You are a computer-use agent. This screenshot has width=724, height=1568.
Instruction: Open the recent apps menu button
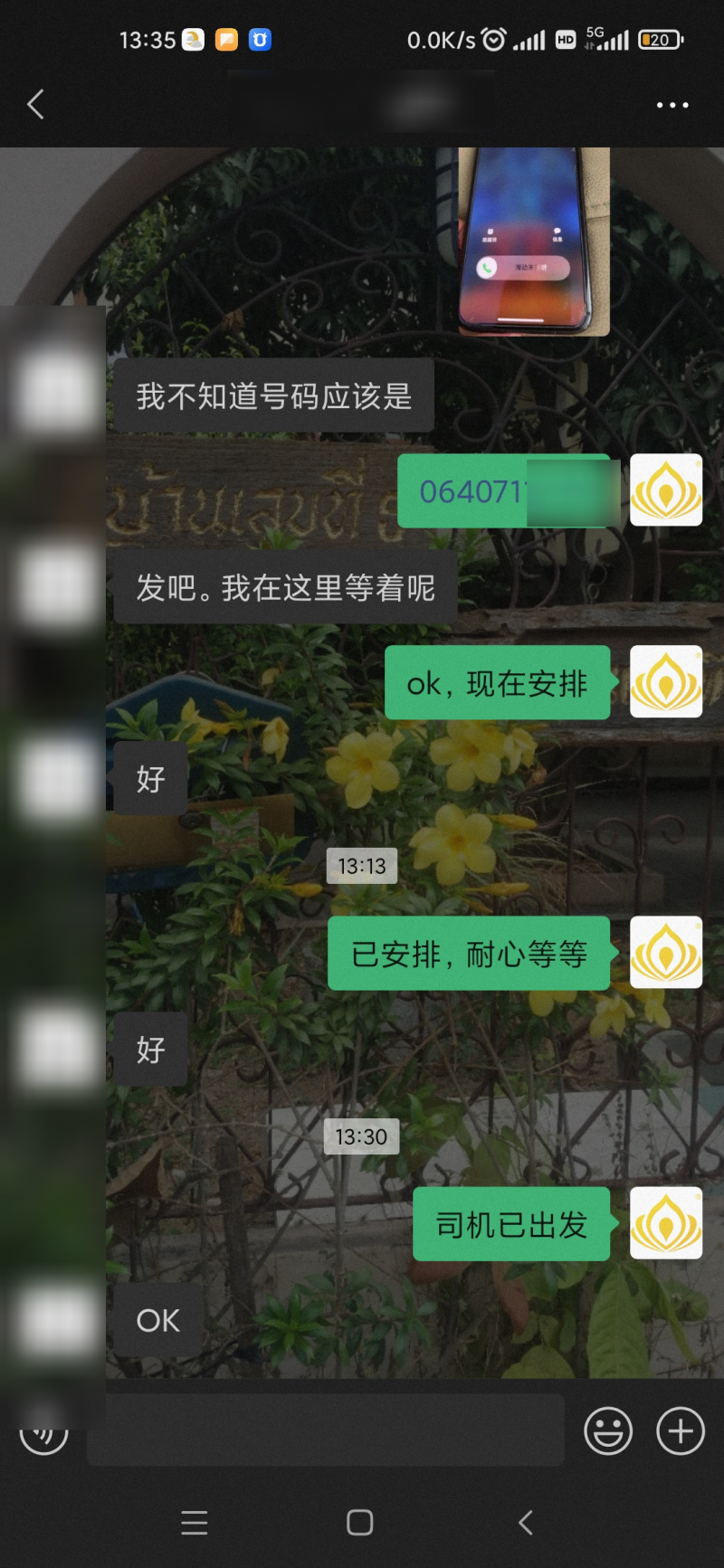tap(195, 1523)
